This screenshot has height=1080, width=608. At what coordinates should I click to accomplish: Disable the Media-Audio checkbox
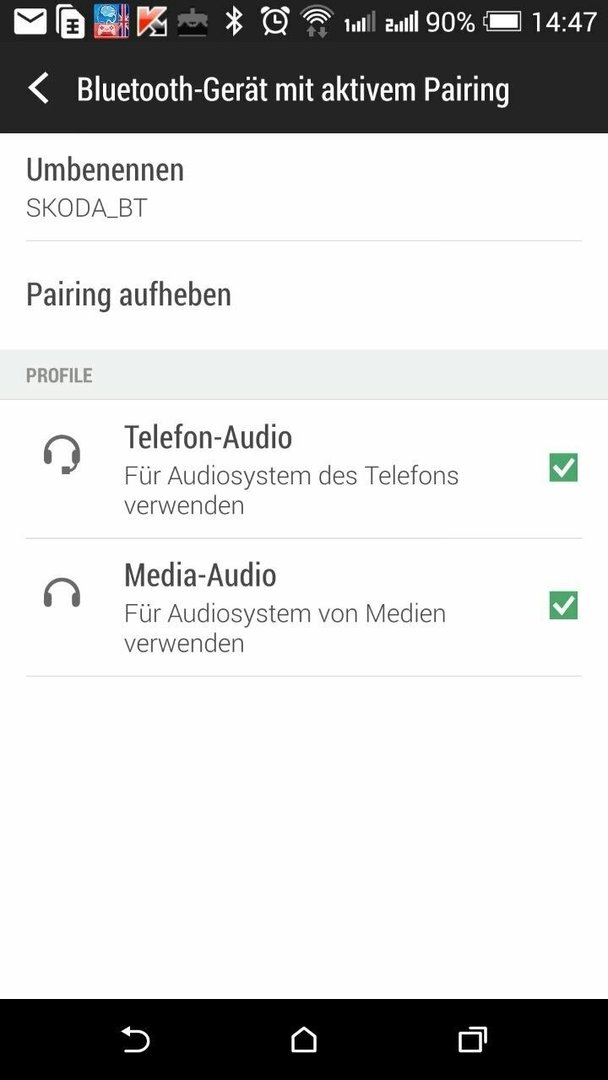pyautogui.click(x=563, y=605)
